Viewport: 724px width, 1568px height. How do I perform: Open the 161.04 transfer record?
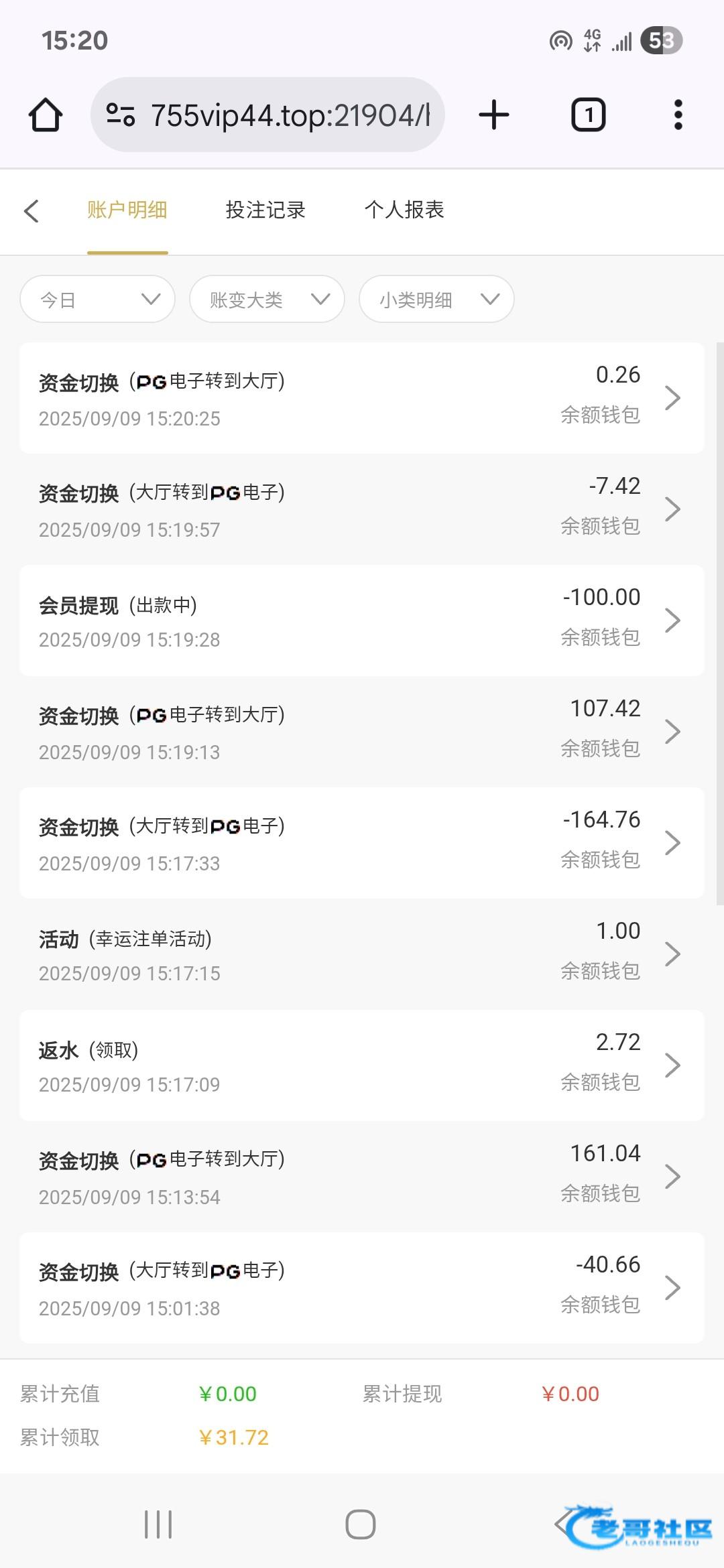point(362,1177)
